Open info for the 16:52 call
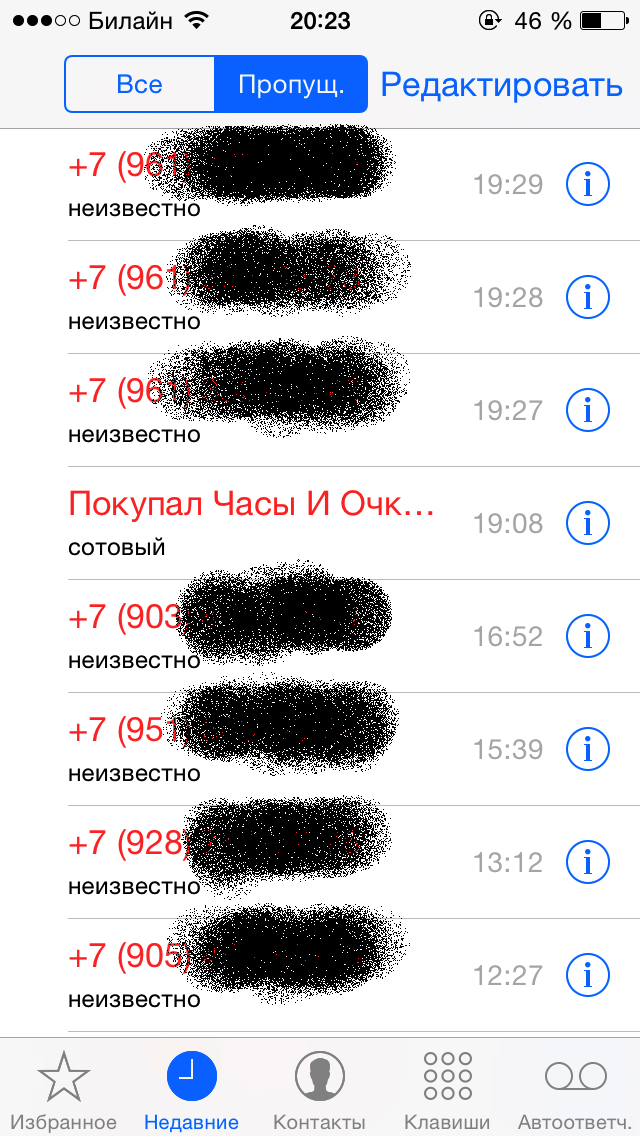This screenshot has width=640, height=1136. pyautogui.click(x=587, y=636)
